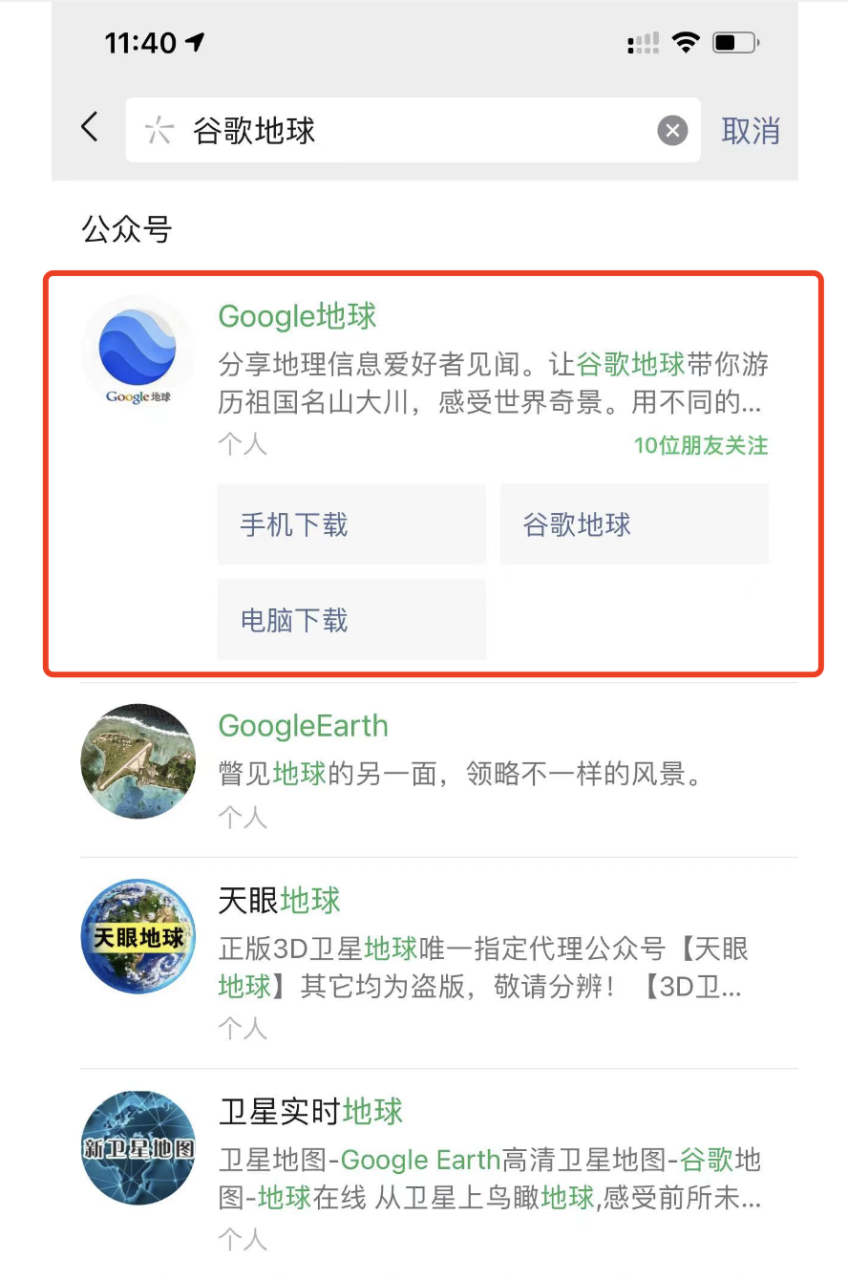Open the 天眼地球 account result
The image size is (848, 1280).
[x=280, y=901]
